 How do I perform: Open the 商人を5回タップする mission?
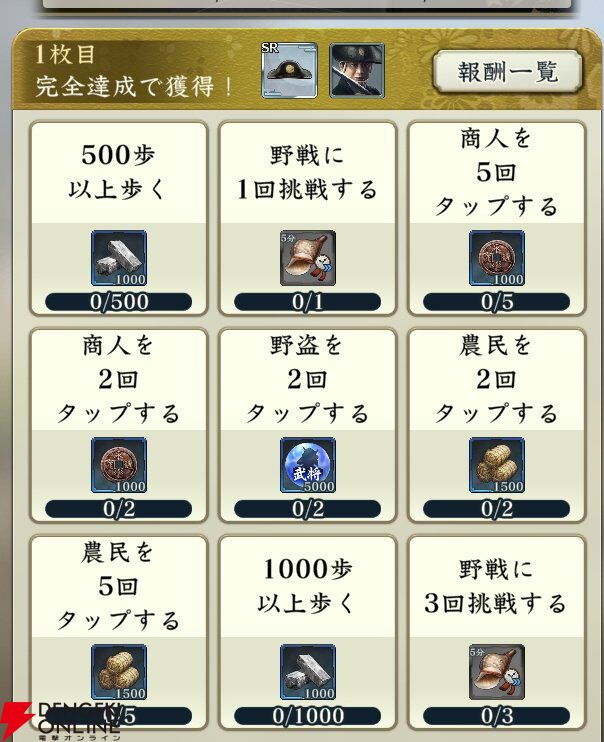coord(497,218)
